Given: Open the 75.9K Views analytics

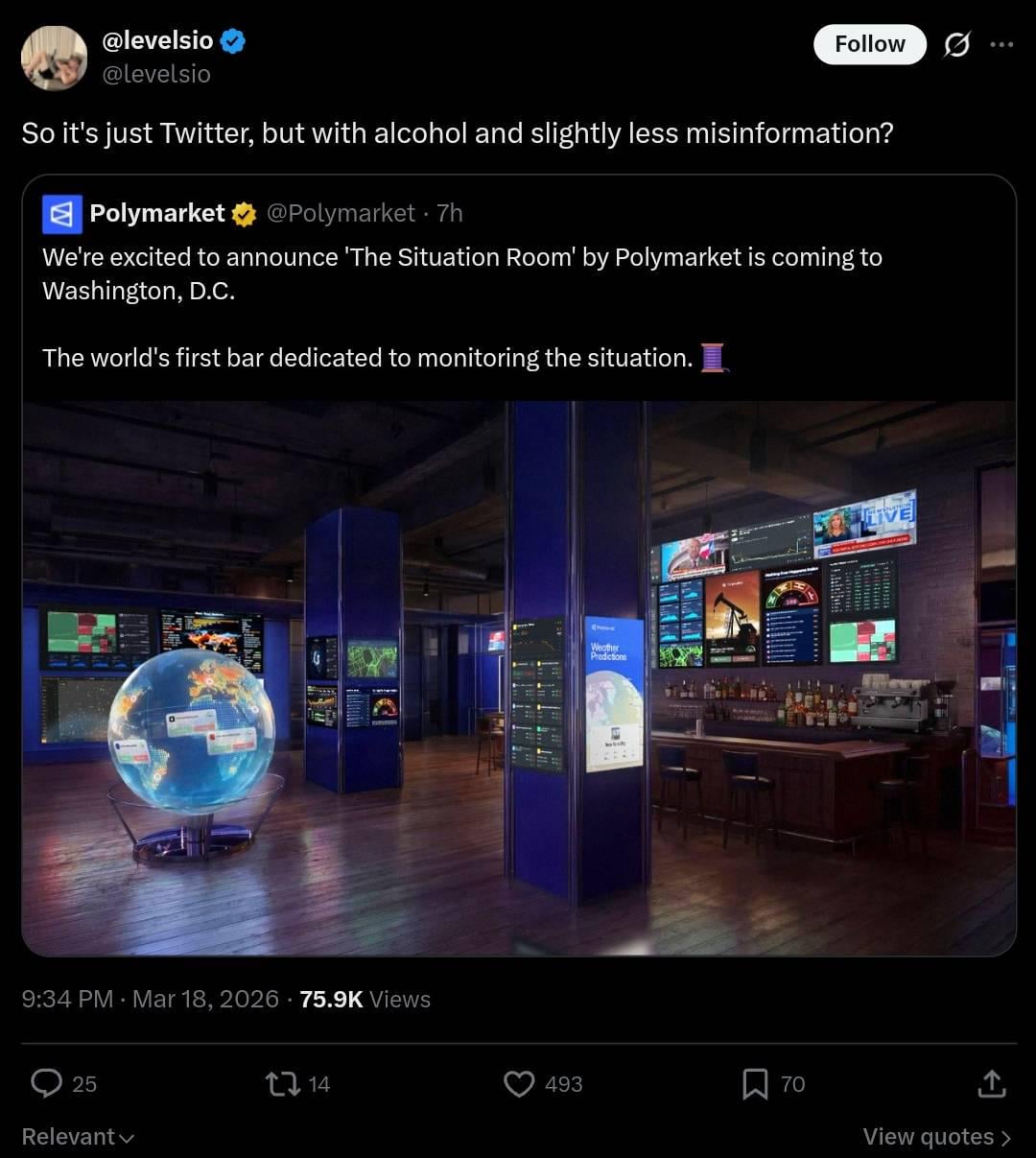Looking at the screenshot, I should point(365,999).
